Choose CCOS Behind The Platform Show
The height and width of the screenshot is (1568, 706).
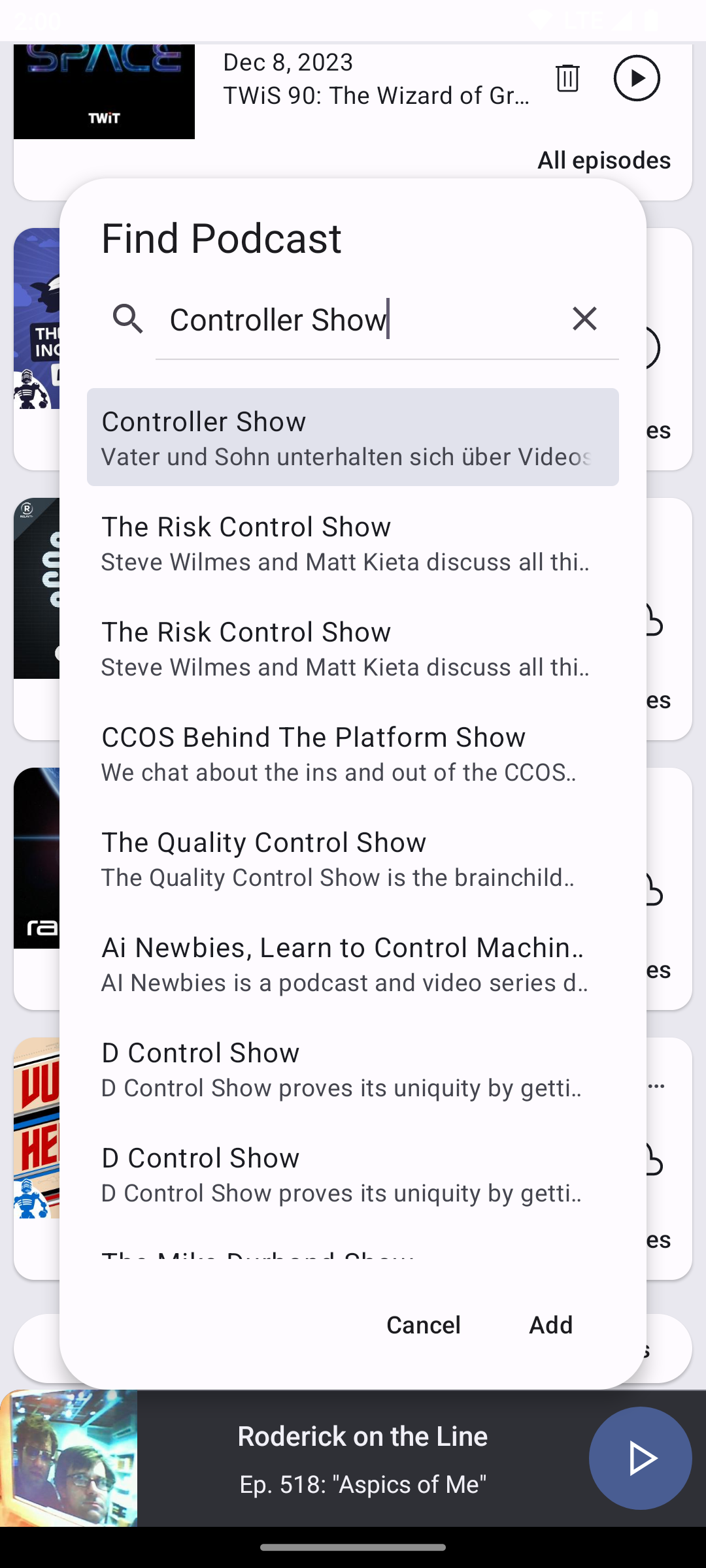[x=353, y=753]
